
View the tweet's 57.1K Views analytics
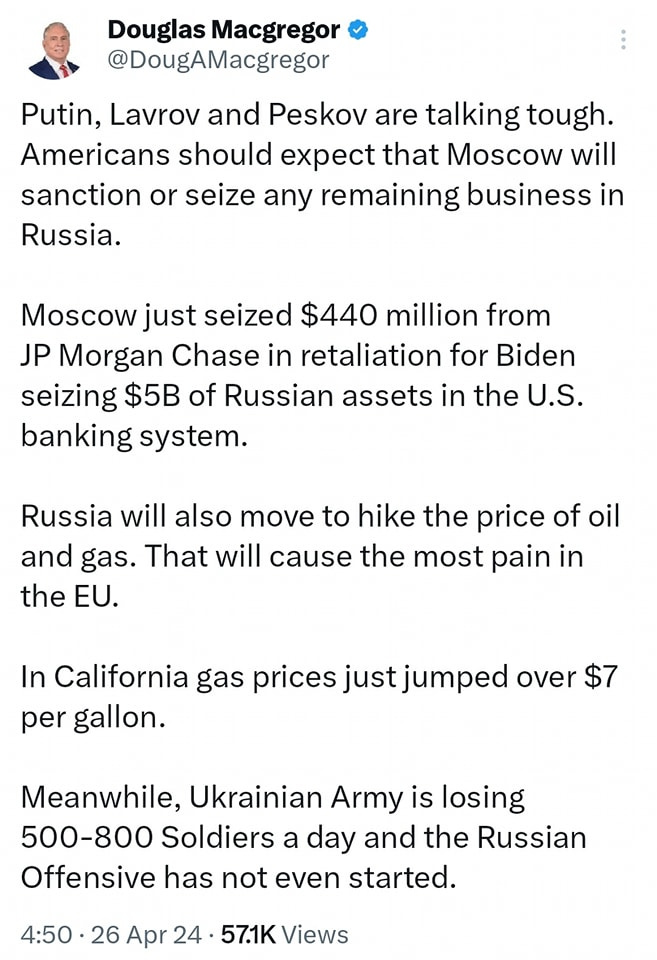pyautogui.click(x=284, y=935)
